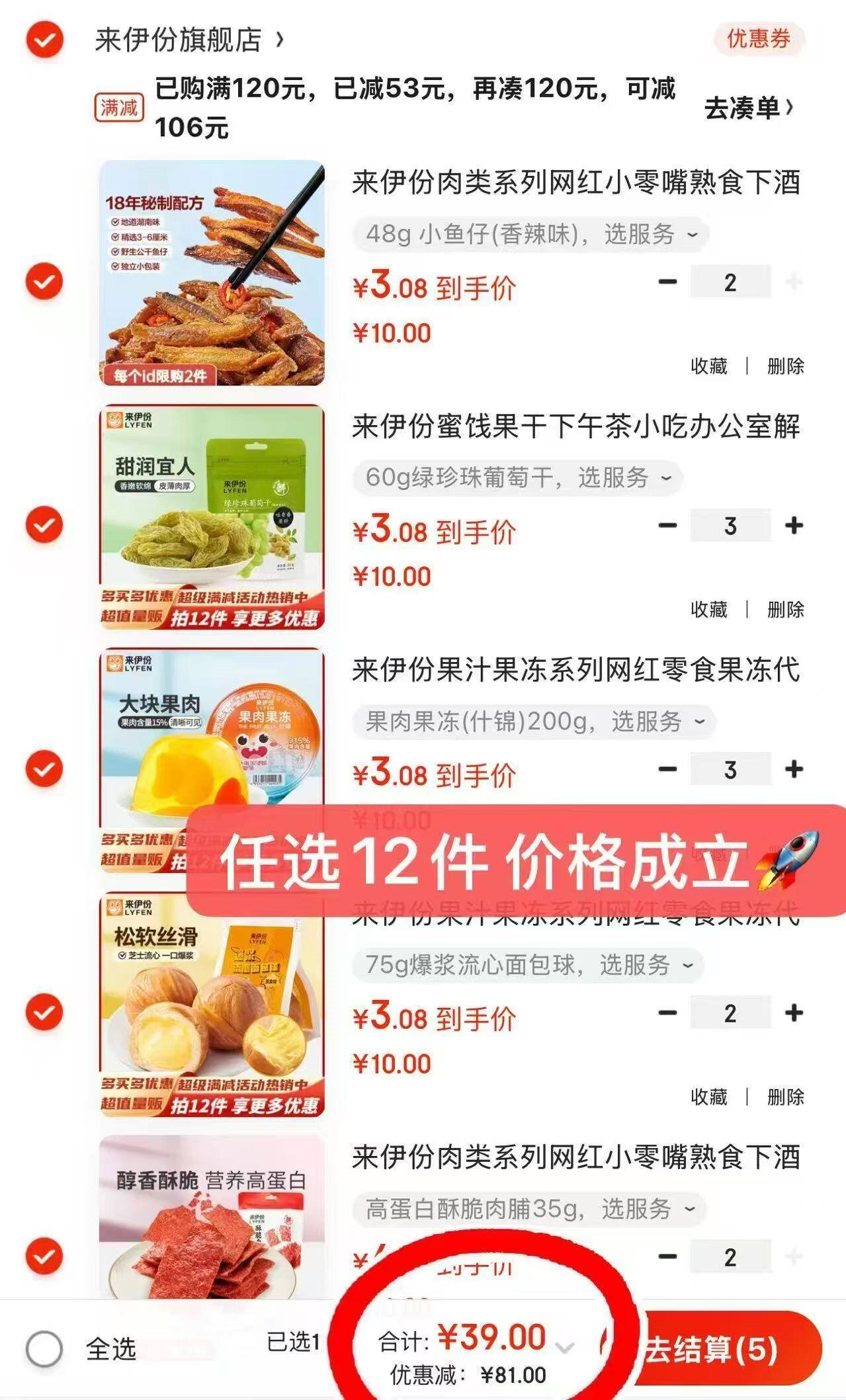Viewport: 846px width, 1400px height.
Task: Delete the 75g爆浆流心面包球 item
Action: click(x=785, y=1097)
